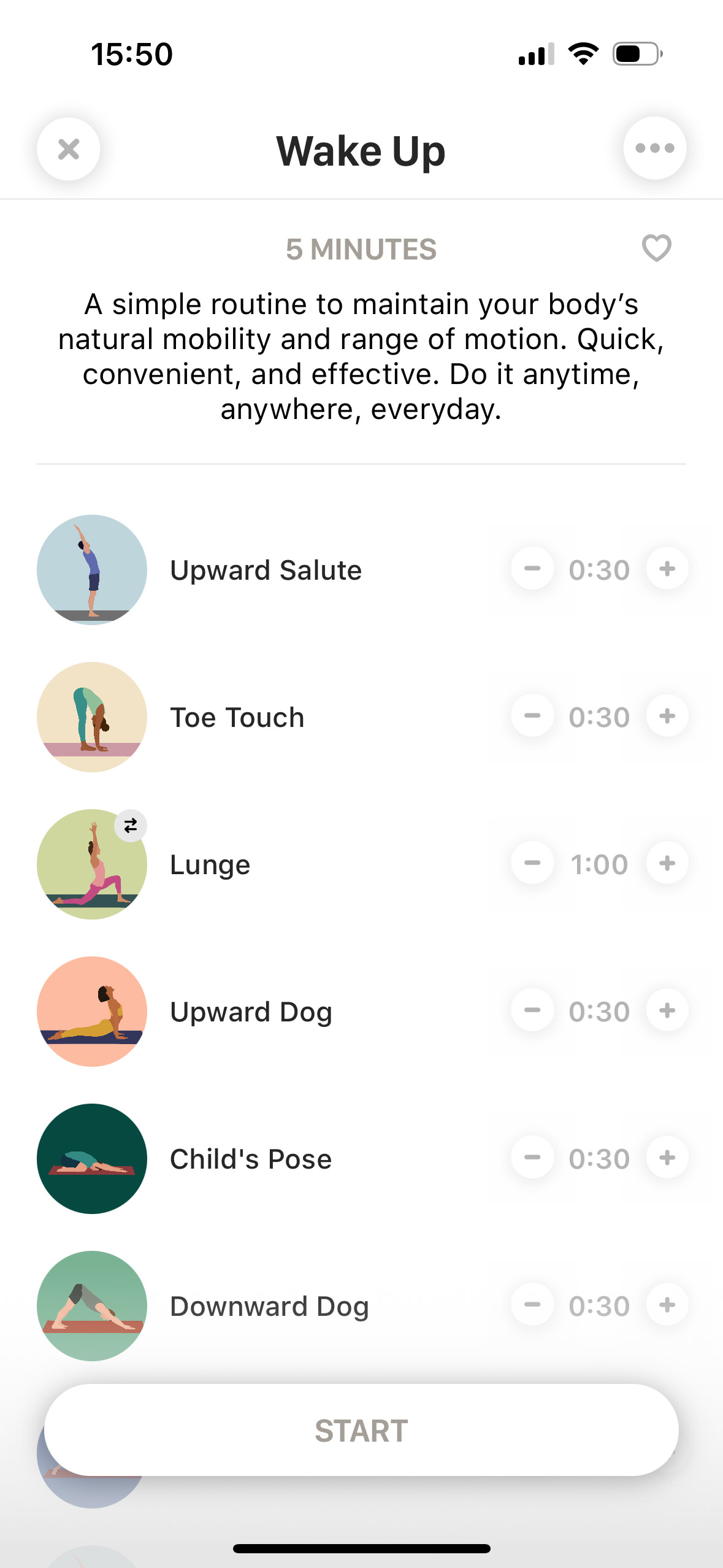Image resolution: width=723 pixels, height=1568 pixels.
Task: Increase Downward Dog duration
Action: coord(666,1305)
